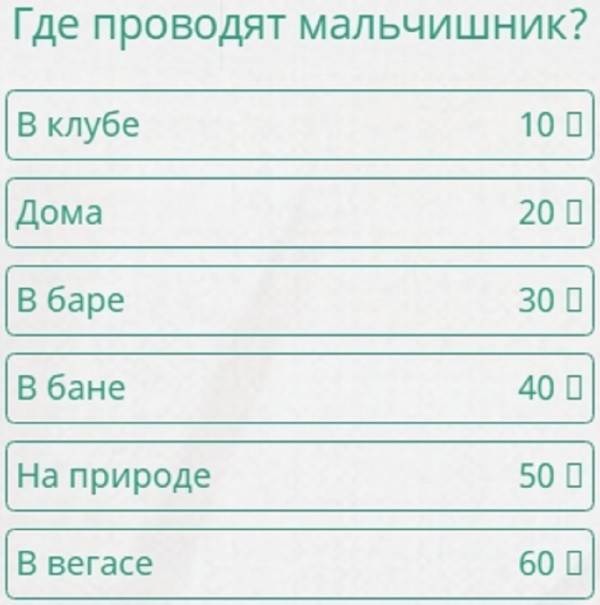Choose the «Дома» answer row
This screenshot has height=605, width=600.
[298, 213]
